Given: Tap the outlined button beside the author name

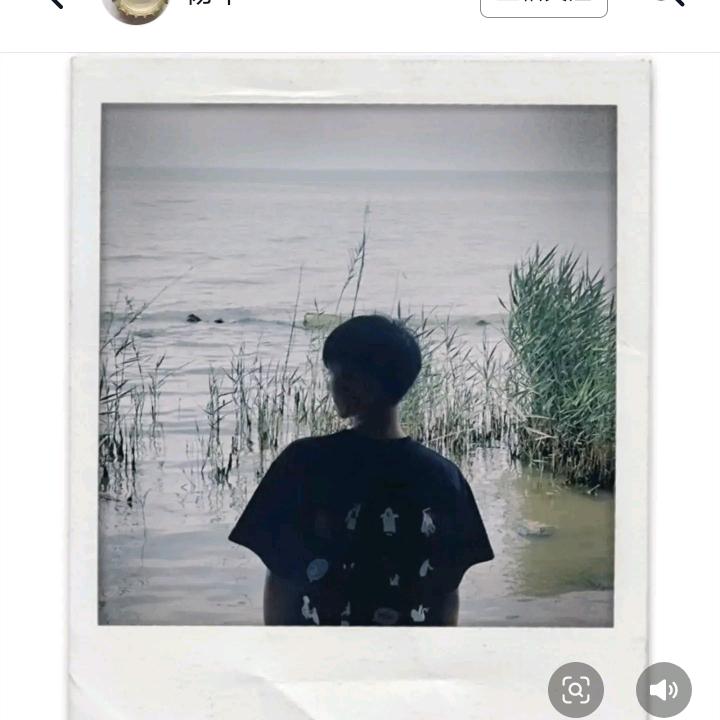Looking at the screenshot, I should tap(543, 5).
